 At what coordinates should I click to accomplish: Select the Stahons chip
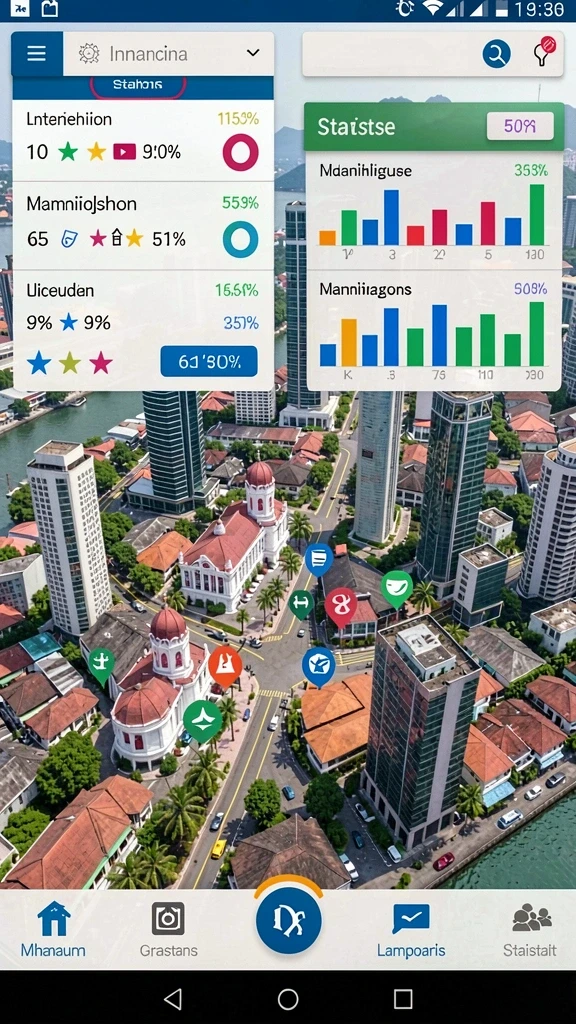[x=138, y=85]
